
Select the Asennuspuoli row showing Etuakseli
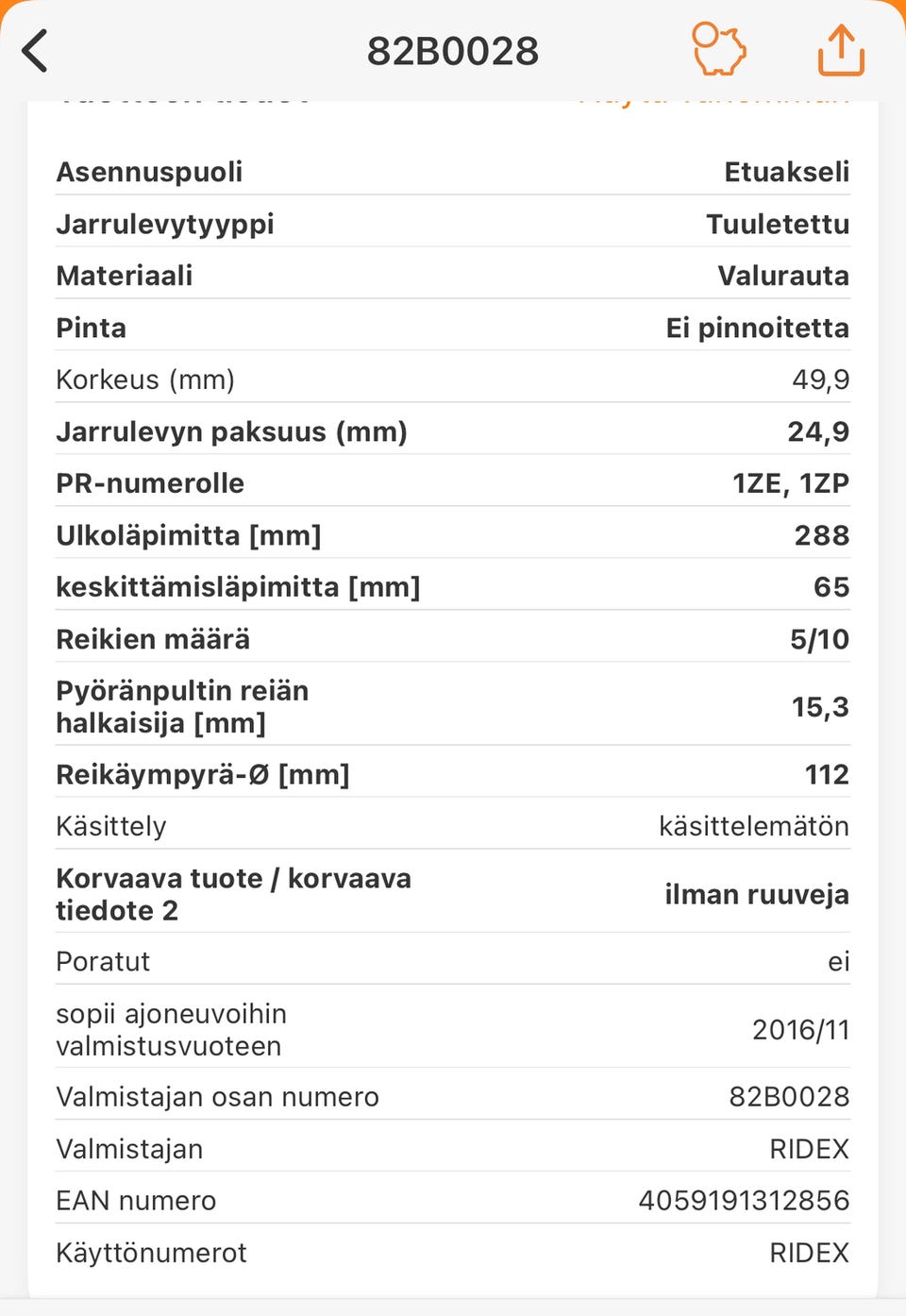click(453, 171)
